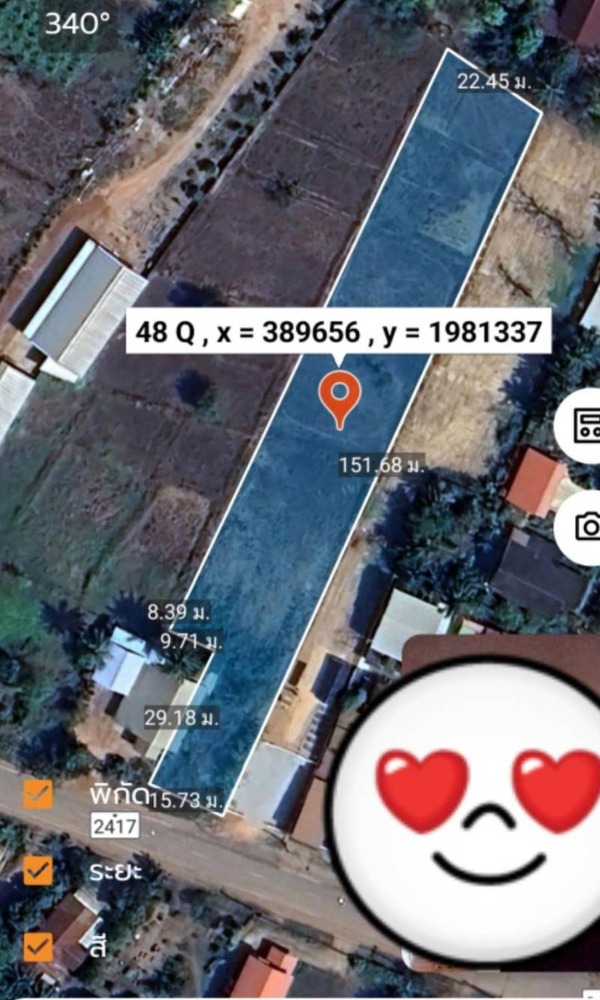Uncheck the ระยะ distance checkbox
The height and width of the screenshot is (1000, 600).
coord(38,870)
